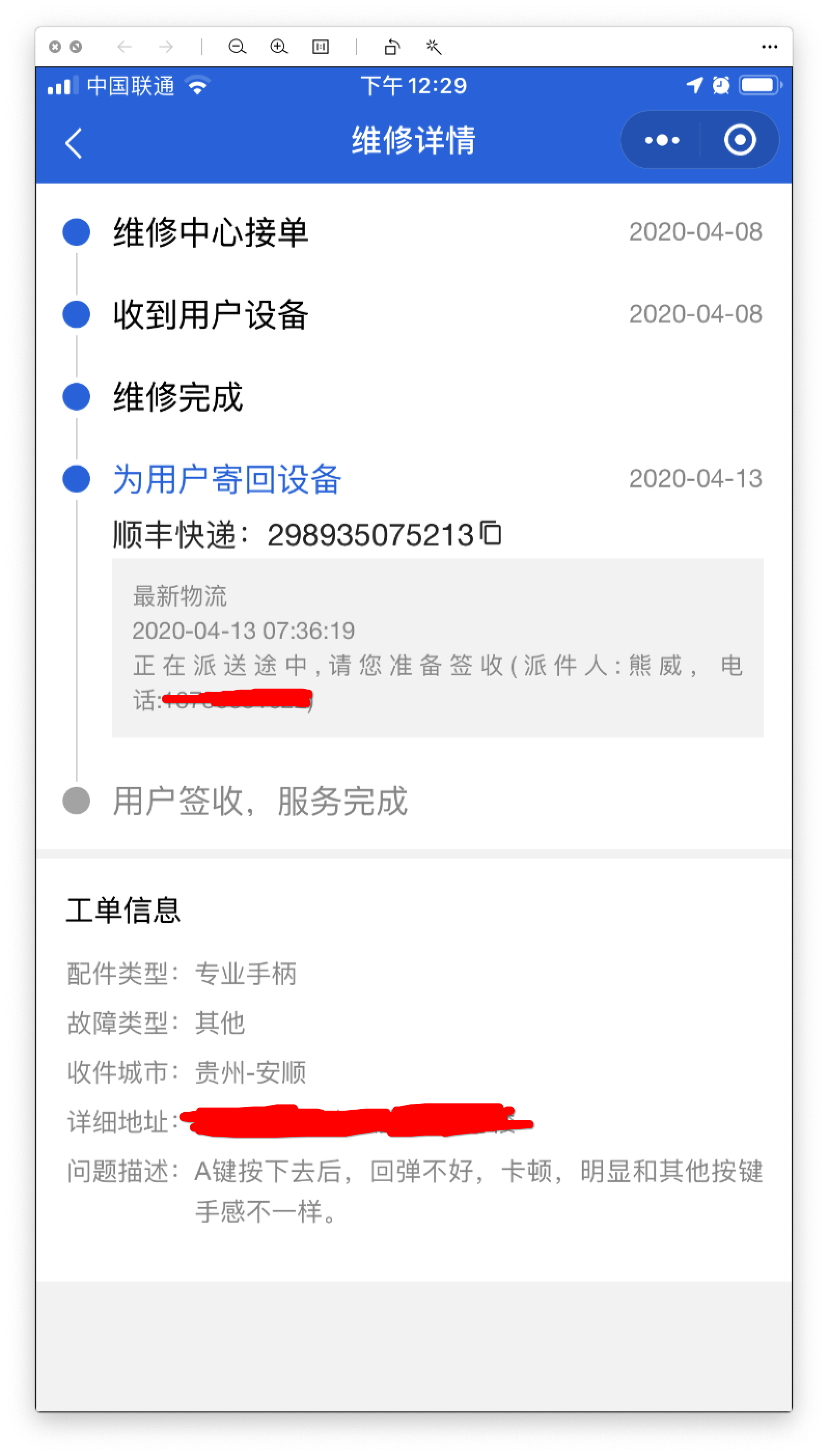Open the viewer's more options menu

769,47
